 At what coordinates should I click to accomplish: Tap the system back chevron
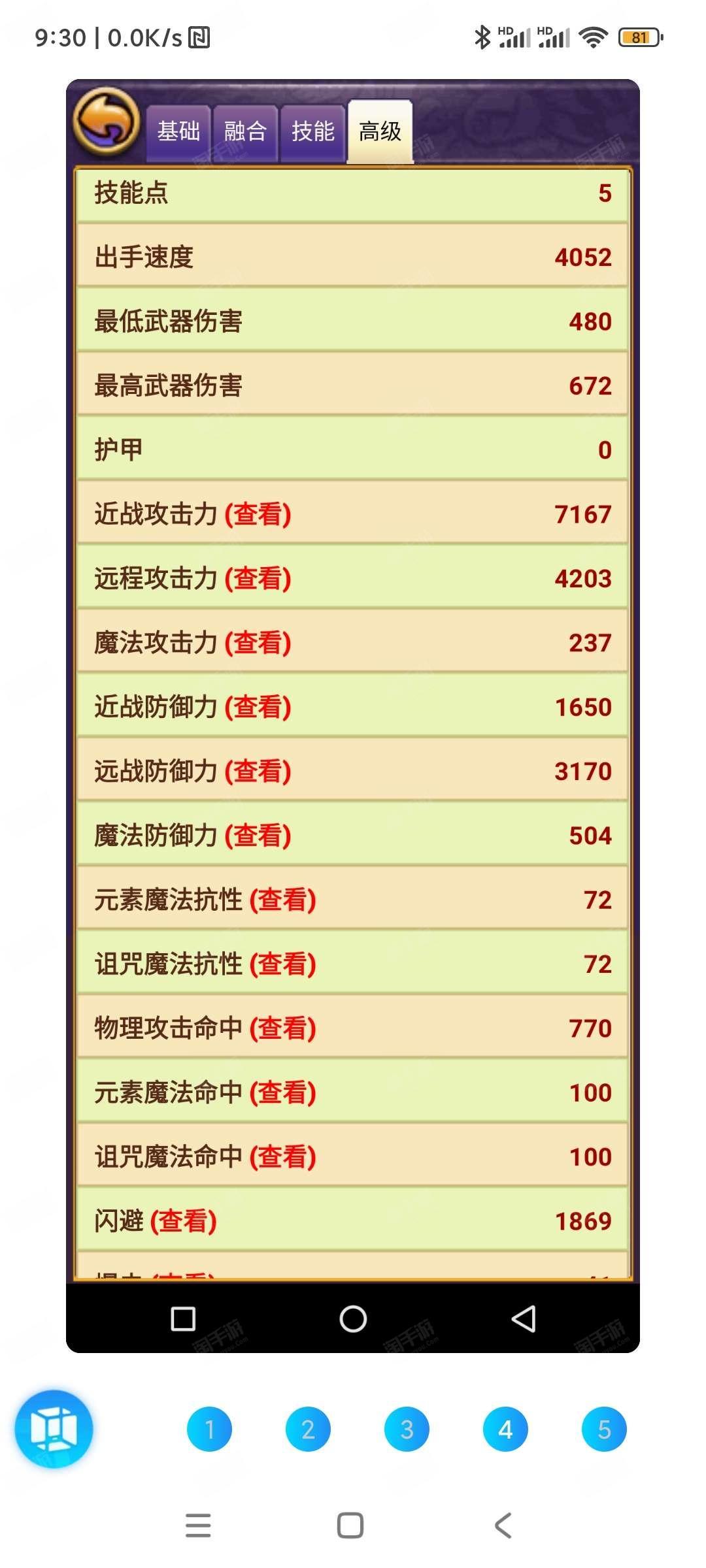[x=503, y=1526]
